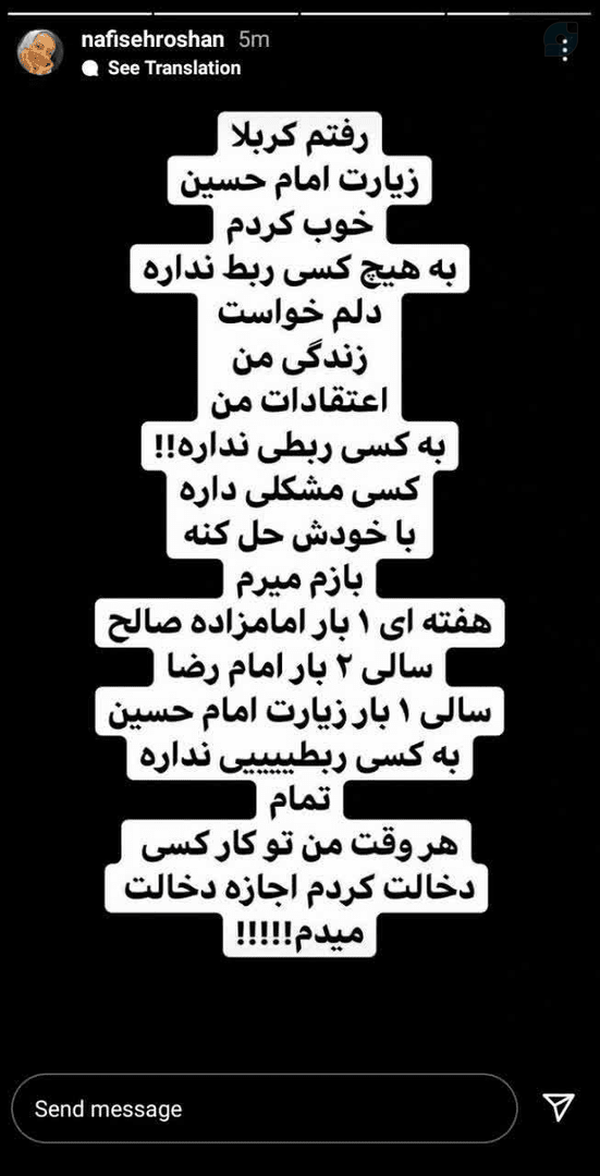Share this story via paper plane

[558, 1107]
